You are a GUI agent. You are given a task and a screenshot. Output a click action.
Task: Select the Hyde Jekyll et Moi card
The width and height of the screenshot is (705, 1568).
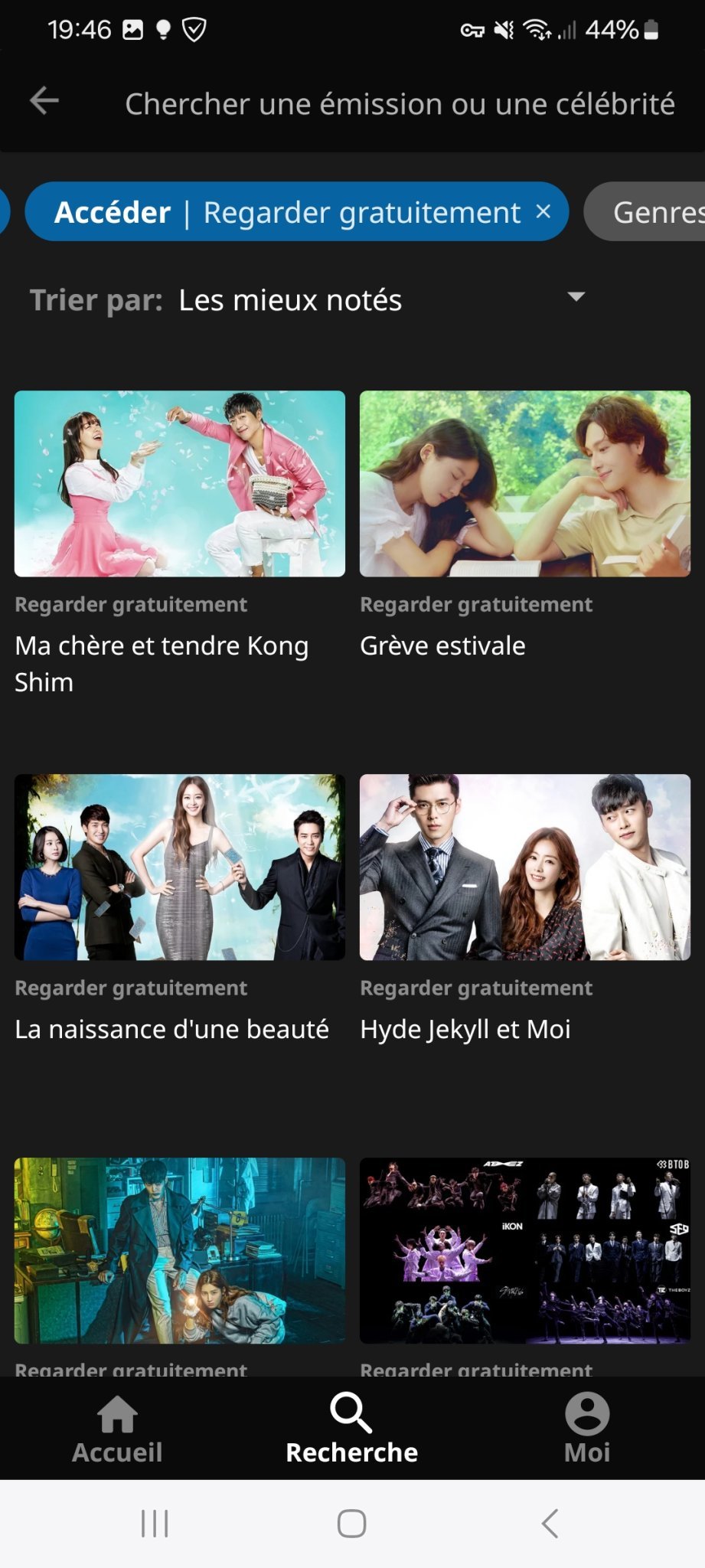tap(524, 867)
